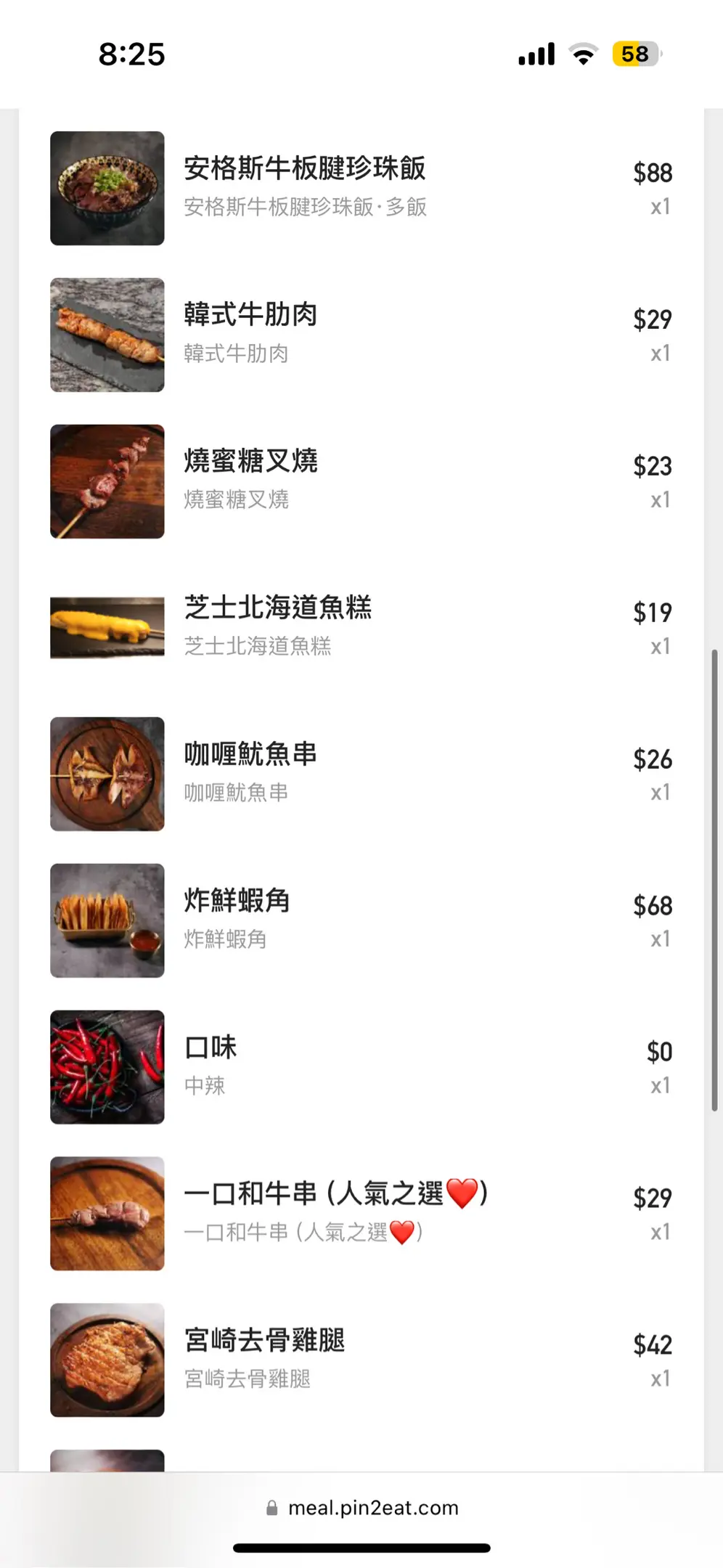Tap the 口味 中辣 row
The image size is (723, 1568).
[x=361, y=1067]
